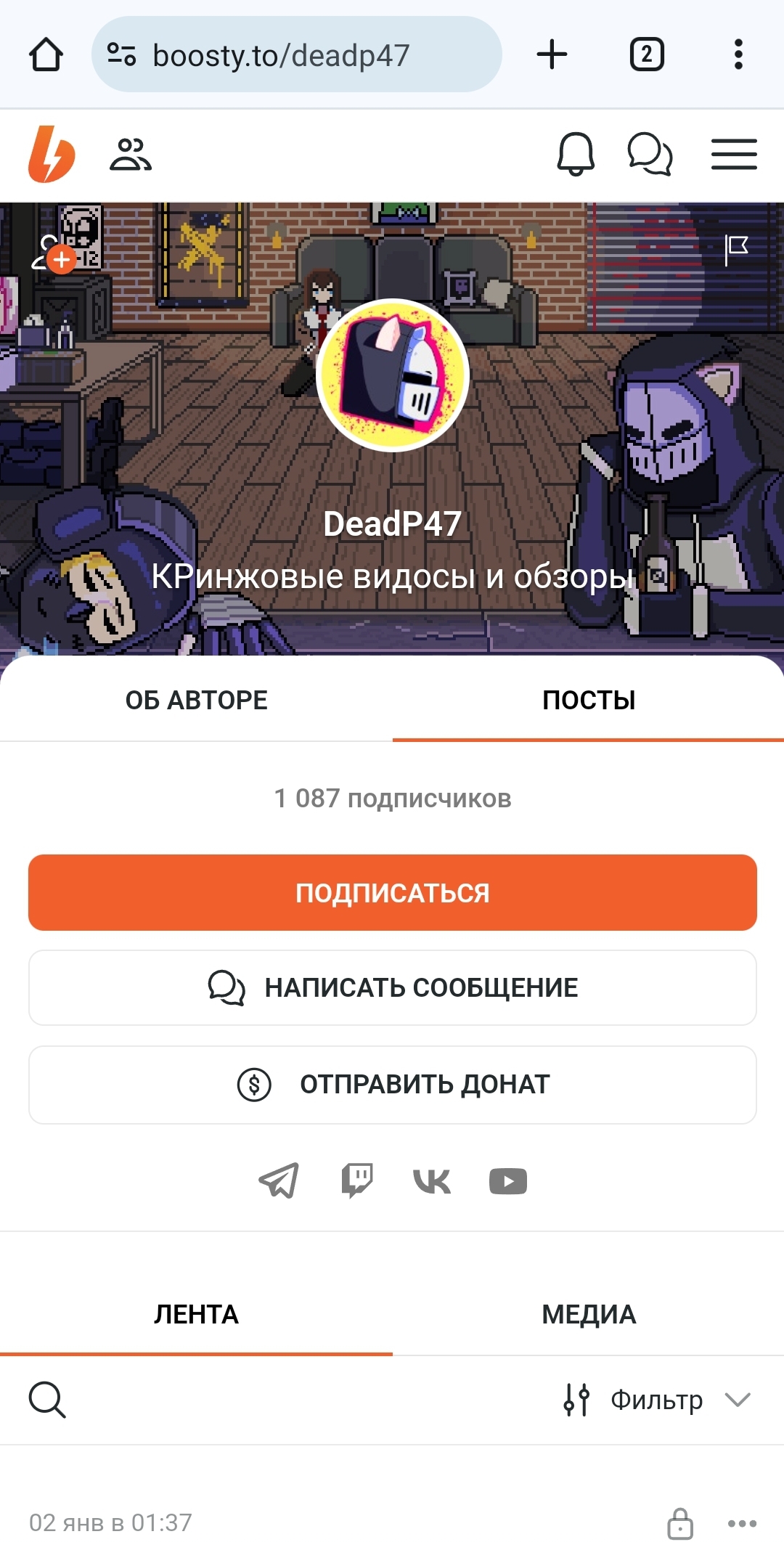Open the tab switcher showing 2 tabs
The height and width of the screenshot is (1542, 784).
647,54
